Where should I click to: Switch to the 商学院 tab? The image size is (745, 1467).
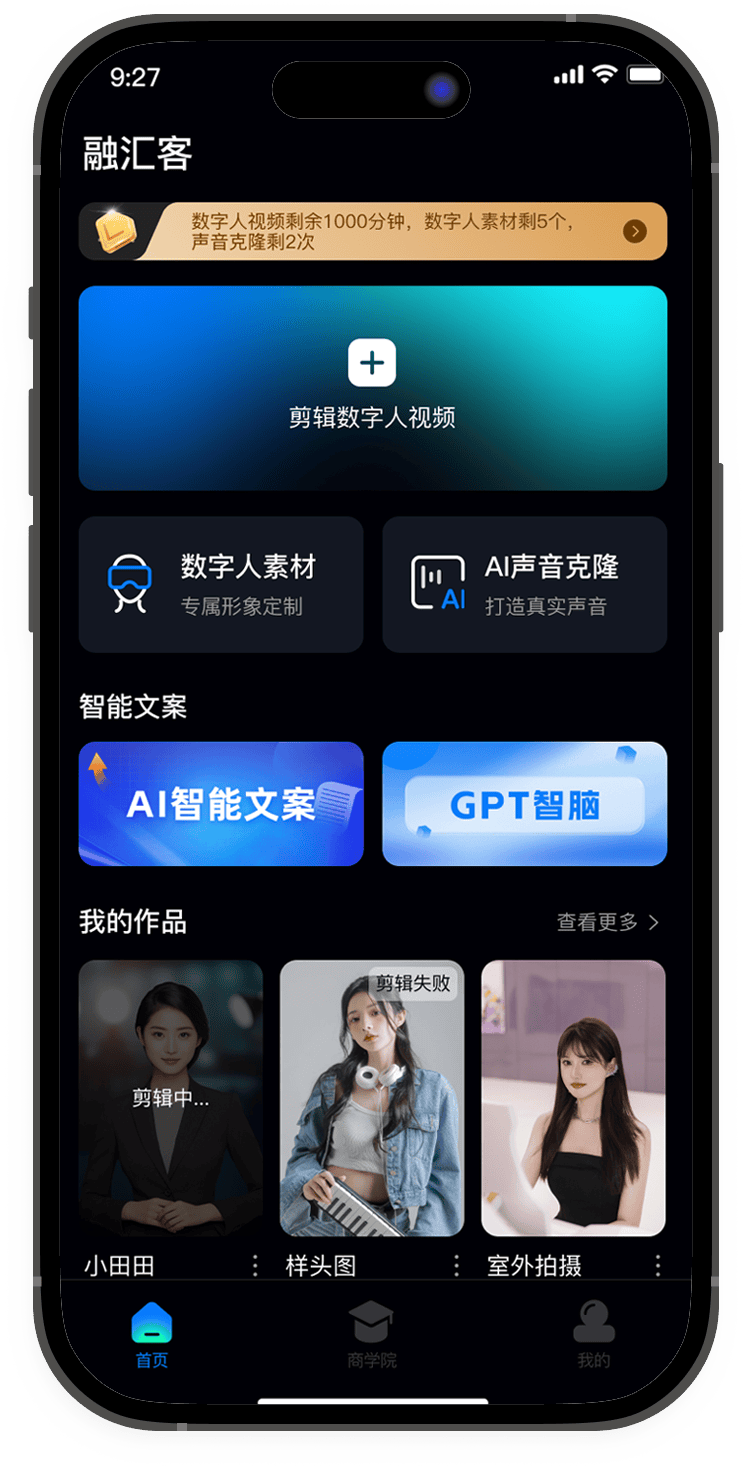[371, 1334]
